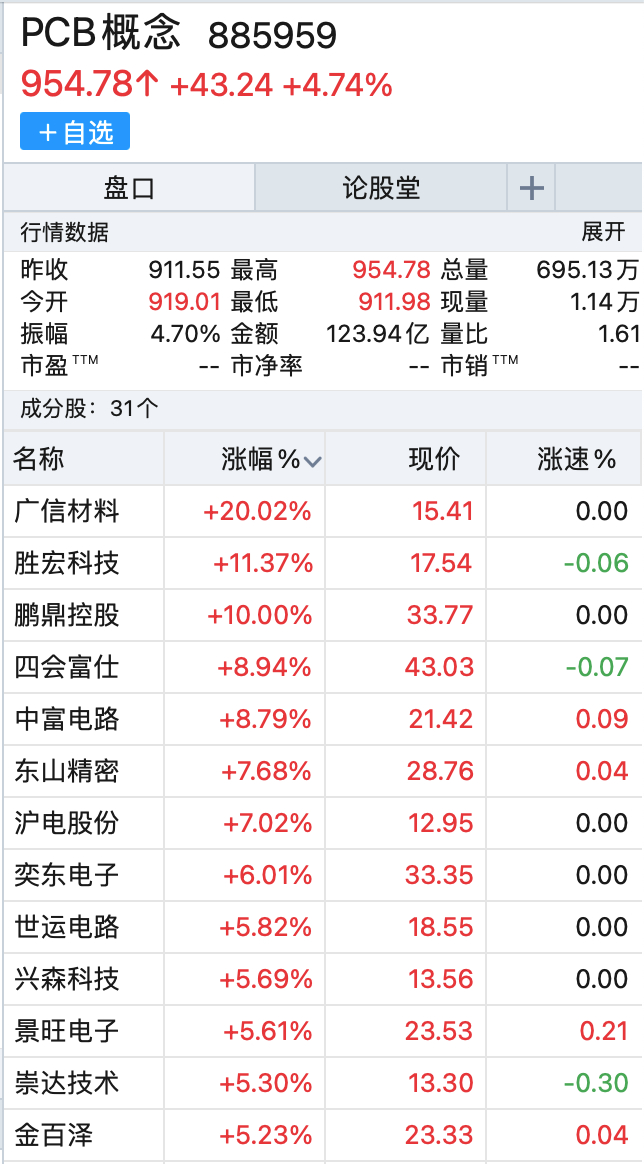This screenshot has width=644, height=1164.
Task: Open 中富电路 quote page
Action: click(67, 719)
